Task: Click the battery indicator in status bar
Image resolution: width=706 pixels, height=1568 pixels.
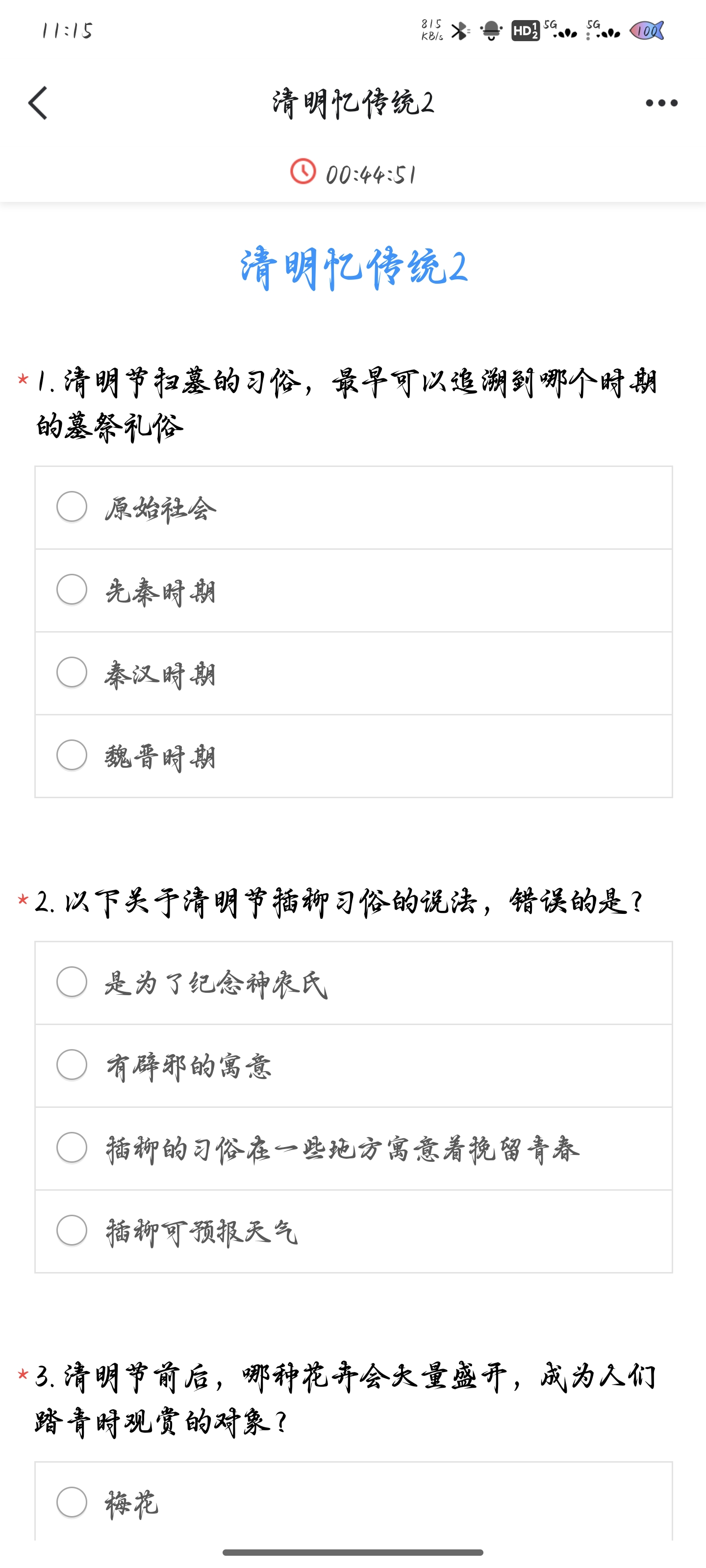Action: (648, 30)
